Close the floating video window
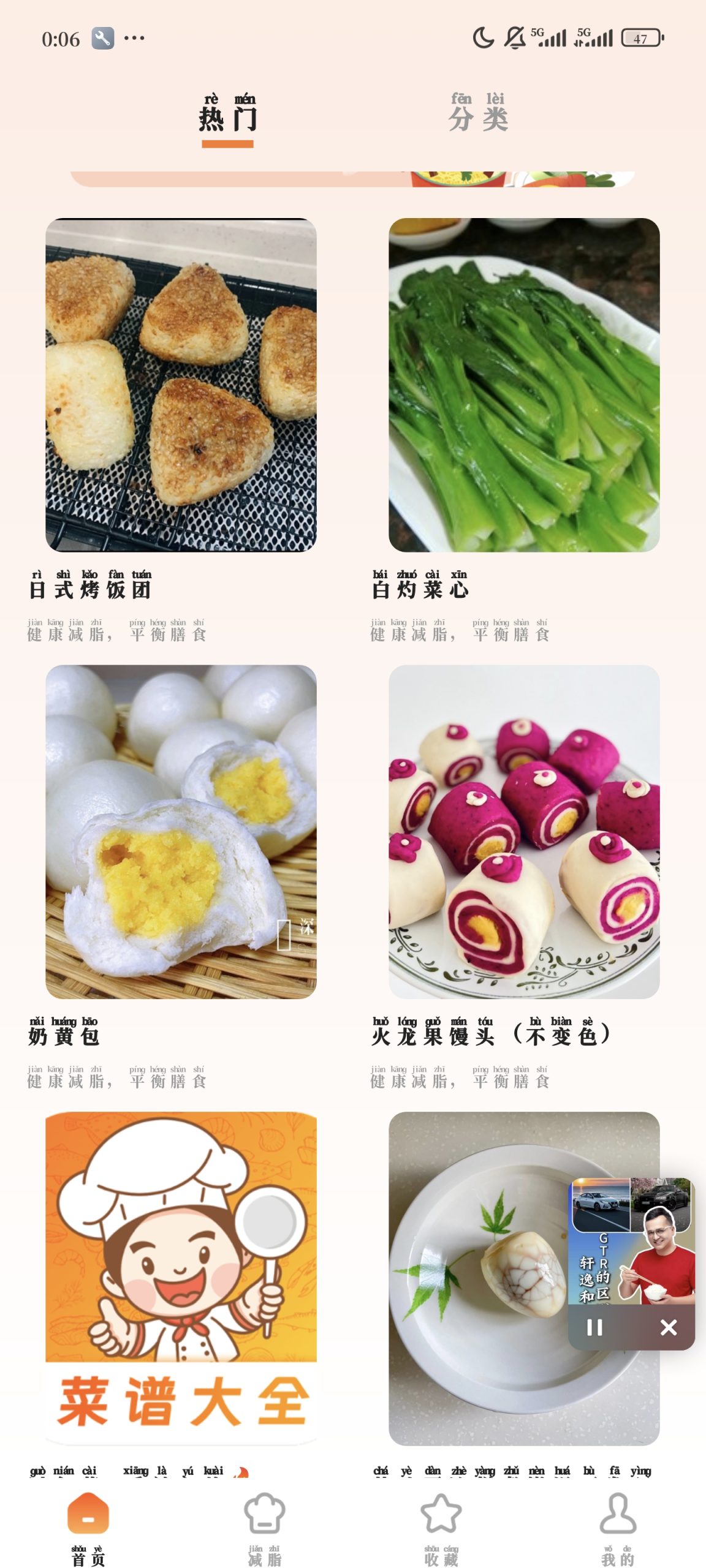 pos(669,1327)
